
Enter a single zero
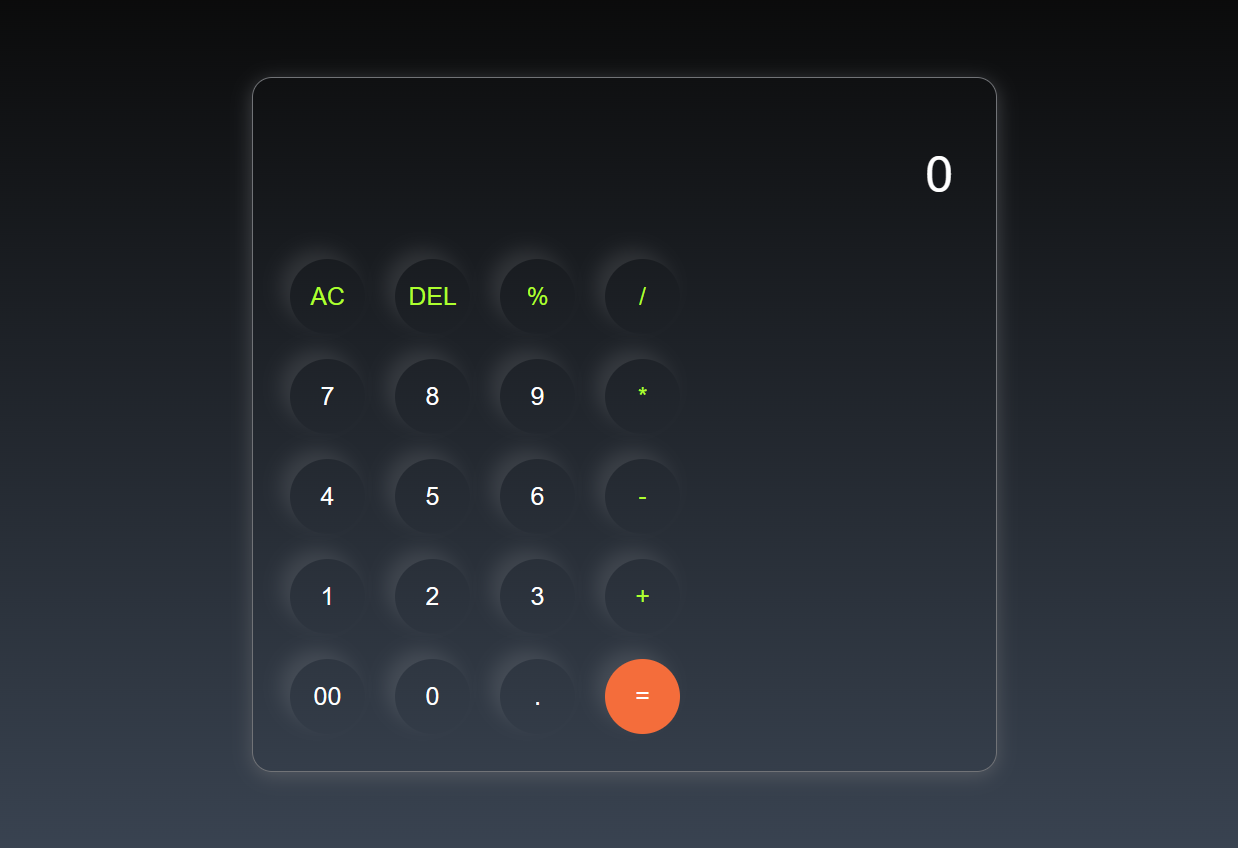tap(432, 696)
